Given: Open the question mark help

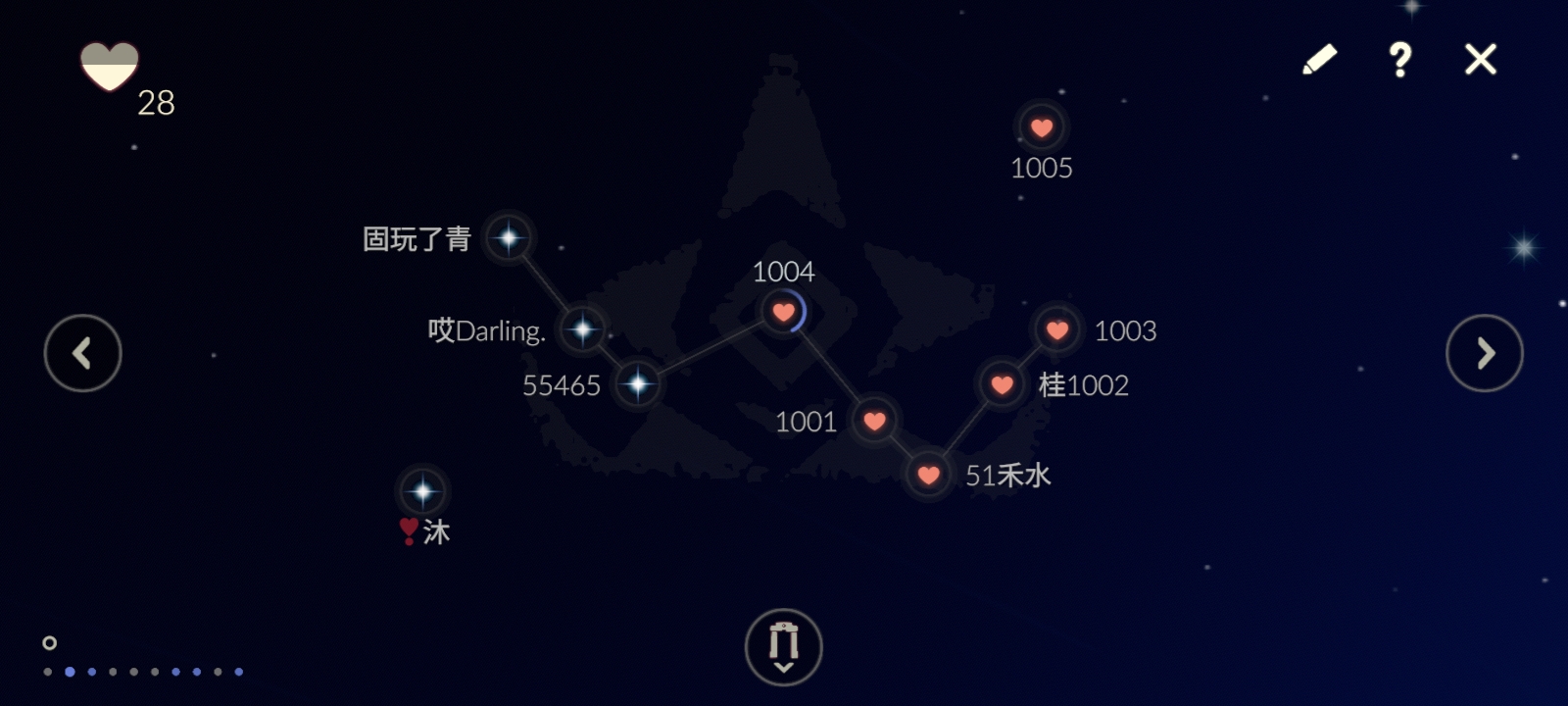Looking at the screenshot, I should point(1400,60).
